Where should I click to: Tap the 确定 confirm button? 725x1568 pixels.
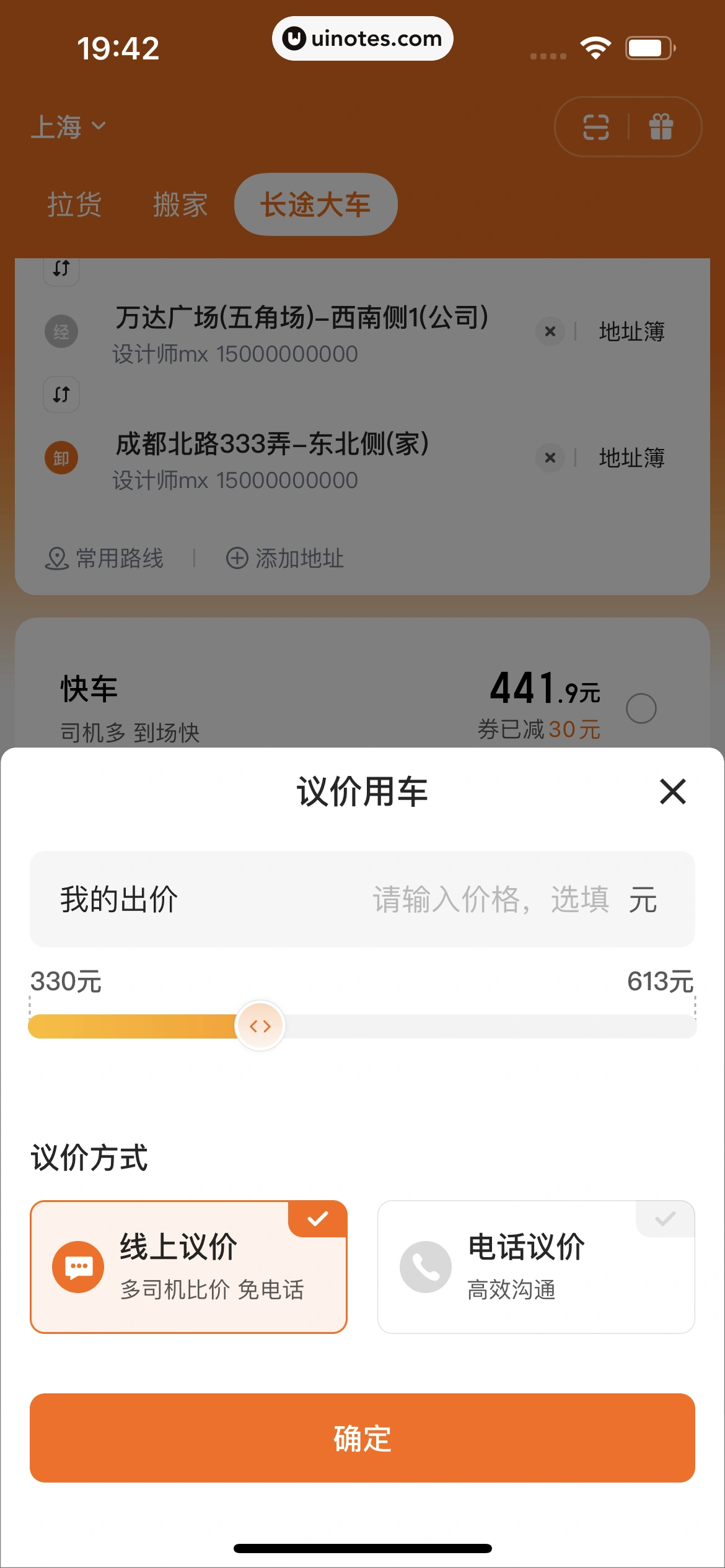point(362,1439)
